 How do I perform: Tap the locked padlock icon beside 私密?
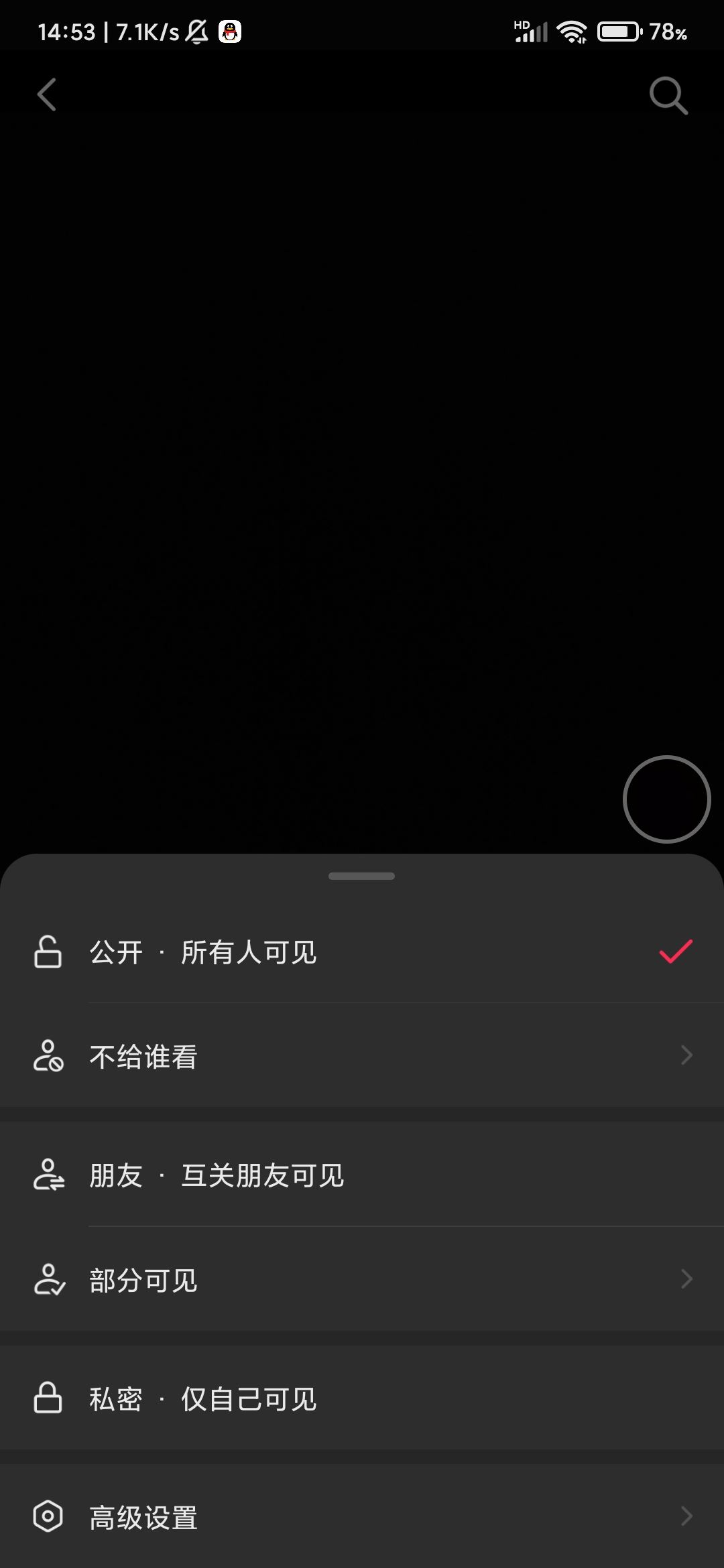coord(48,1398)
